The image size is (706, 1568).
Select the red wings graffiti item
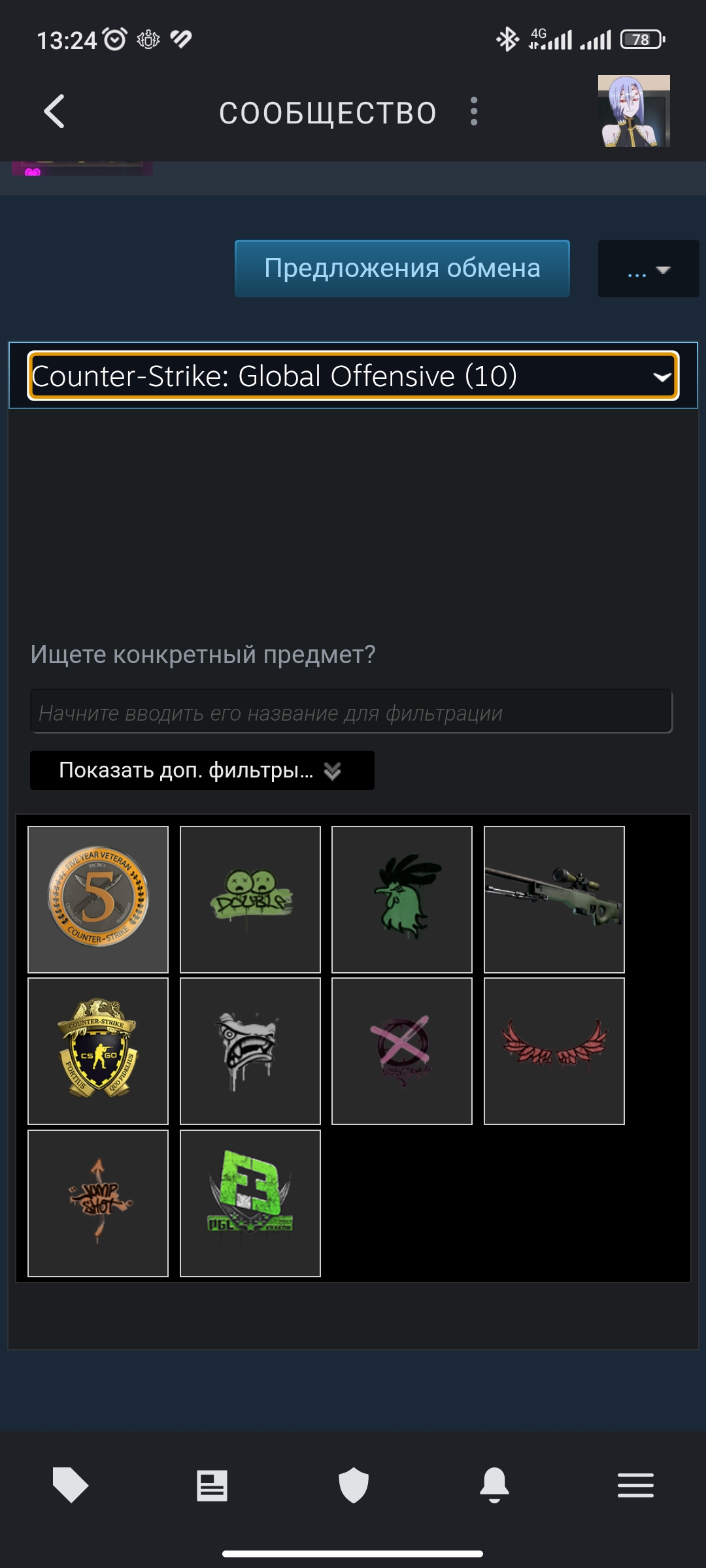coord(554,1051)
